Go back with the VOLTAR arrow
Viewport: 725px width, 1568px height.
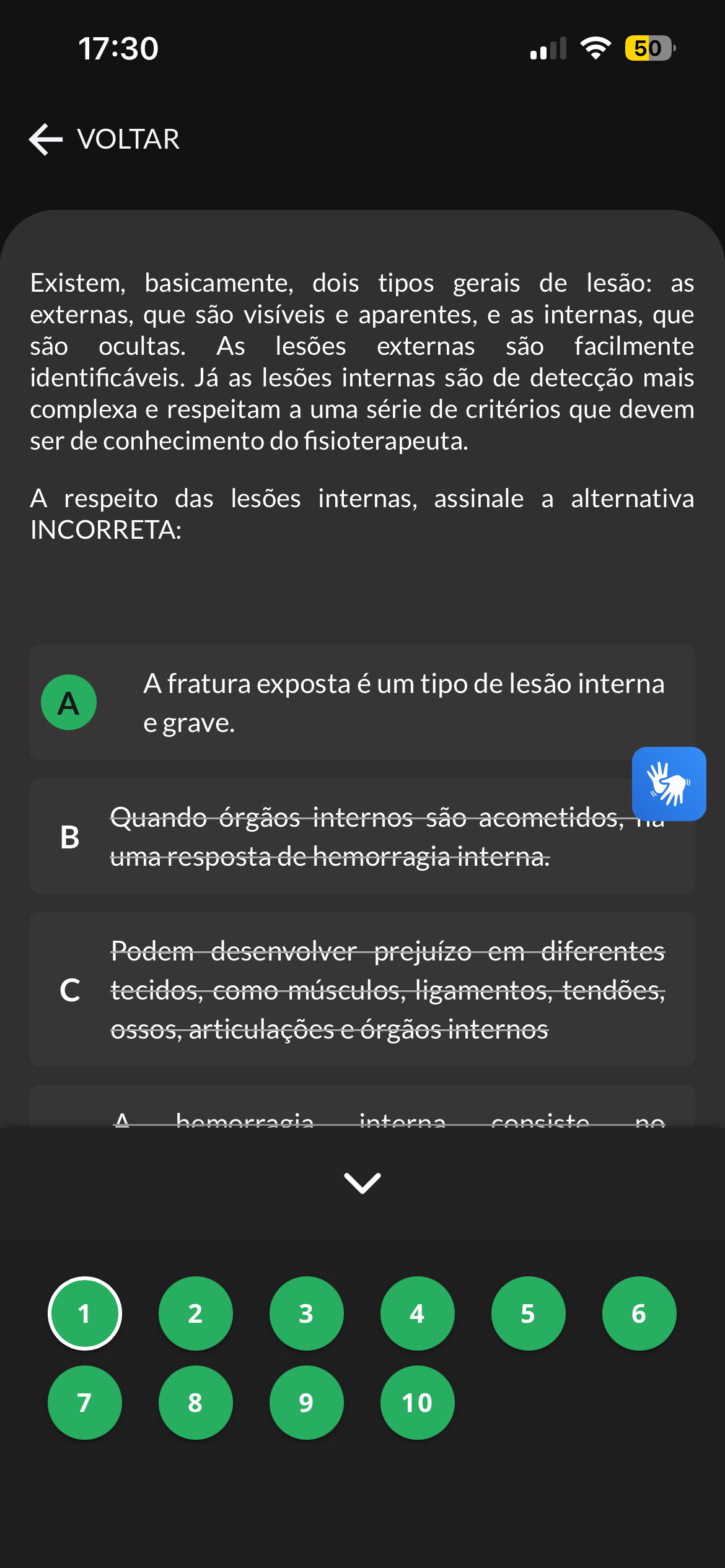pos(104,139)
